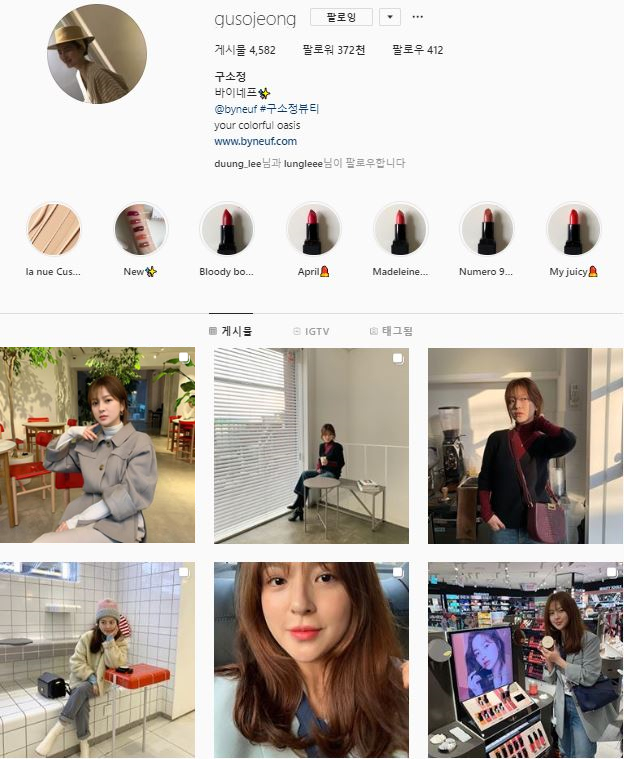Expand the suggested accounts dropdown arrow
Image resolution: width=624 pixels, height=759 pixels.
391,17
